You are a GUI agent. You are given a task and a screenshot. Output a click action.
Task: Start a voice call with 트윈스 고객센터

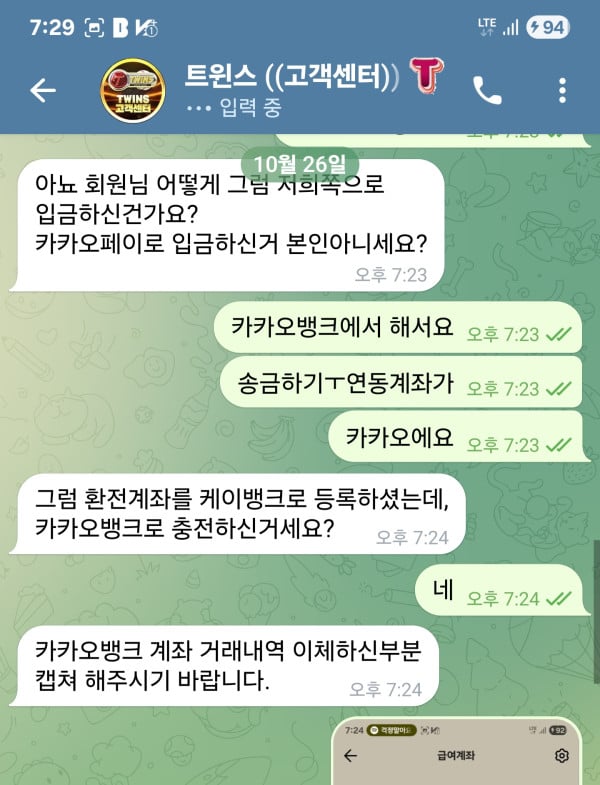pyautogui.click(x=487, y=91)
